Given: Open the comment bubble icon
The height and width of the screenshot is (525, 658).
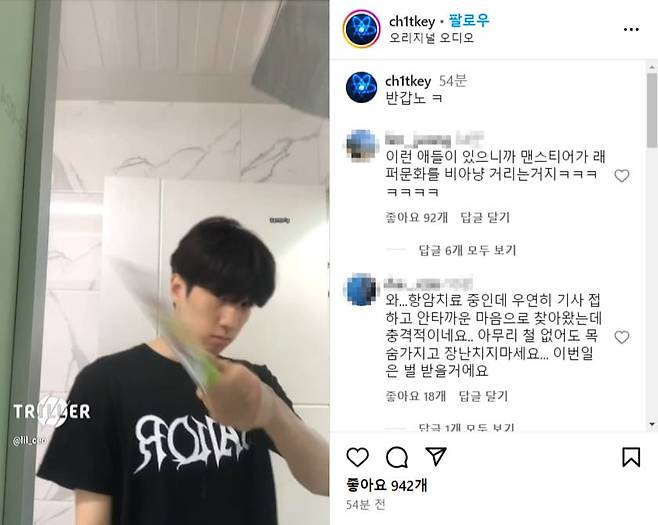Looking at the screenshot, I should tap(397, 457).
